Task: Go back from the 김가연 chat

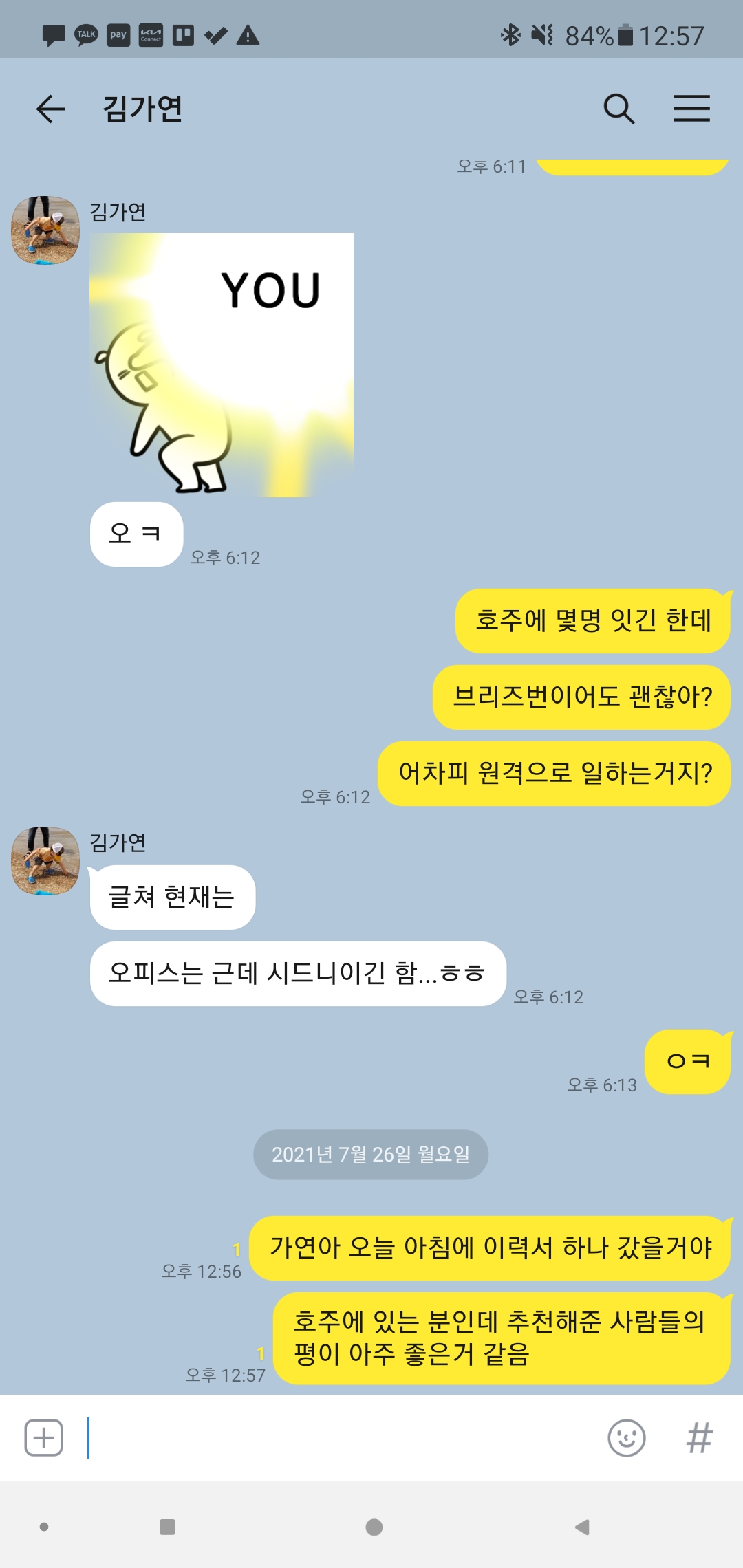Action: point(51,109)
